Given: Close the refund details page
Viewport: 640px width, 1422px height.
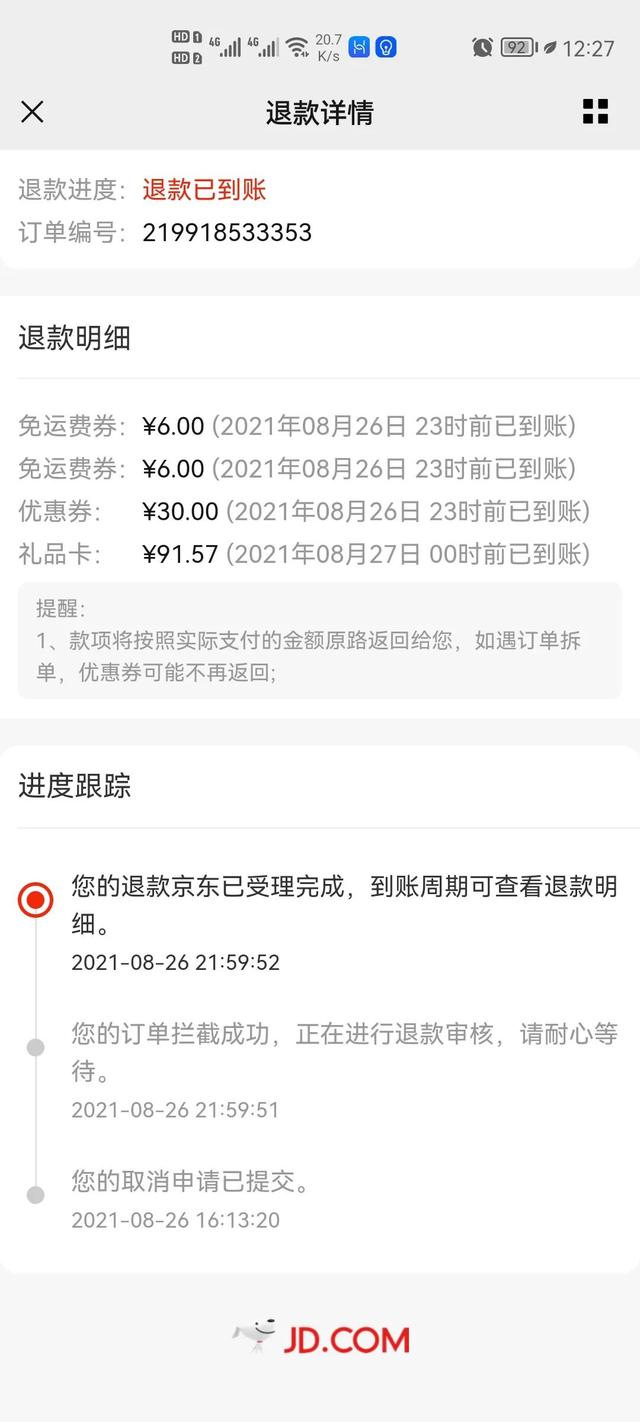Looking at the screenshot, I should coord(32,112).
